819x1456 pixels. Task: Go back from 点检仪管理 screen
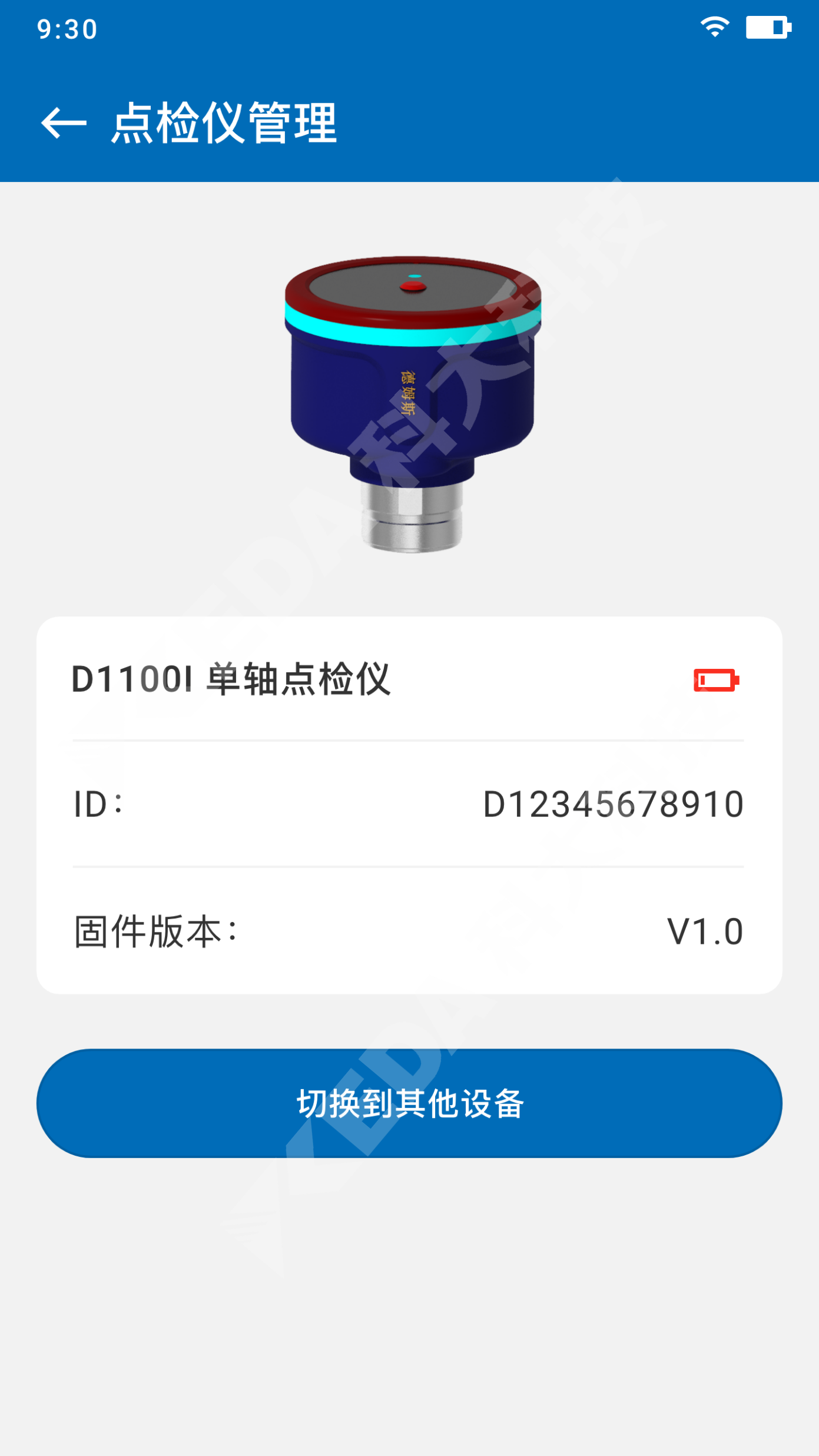tap(64, 123)
